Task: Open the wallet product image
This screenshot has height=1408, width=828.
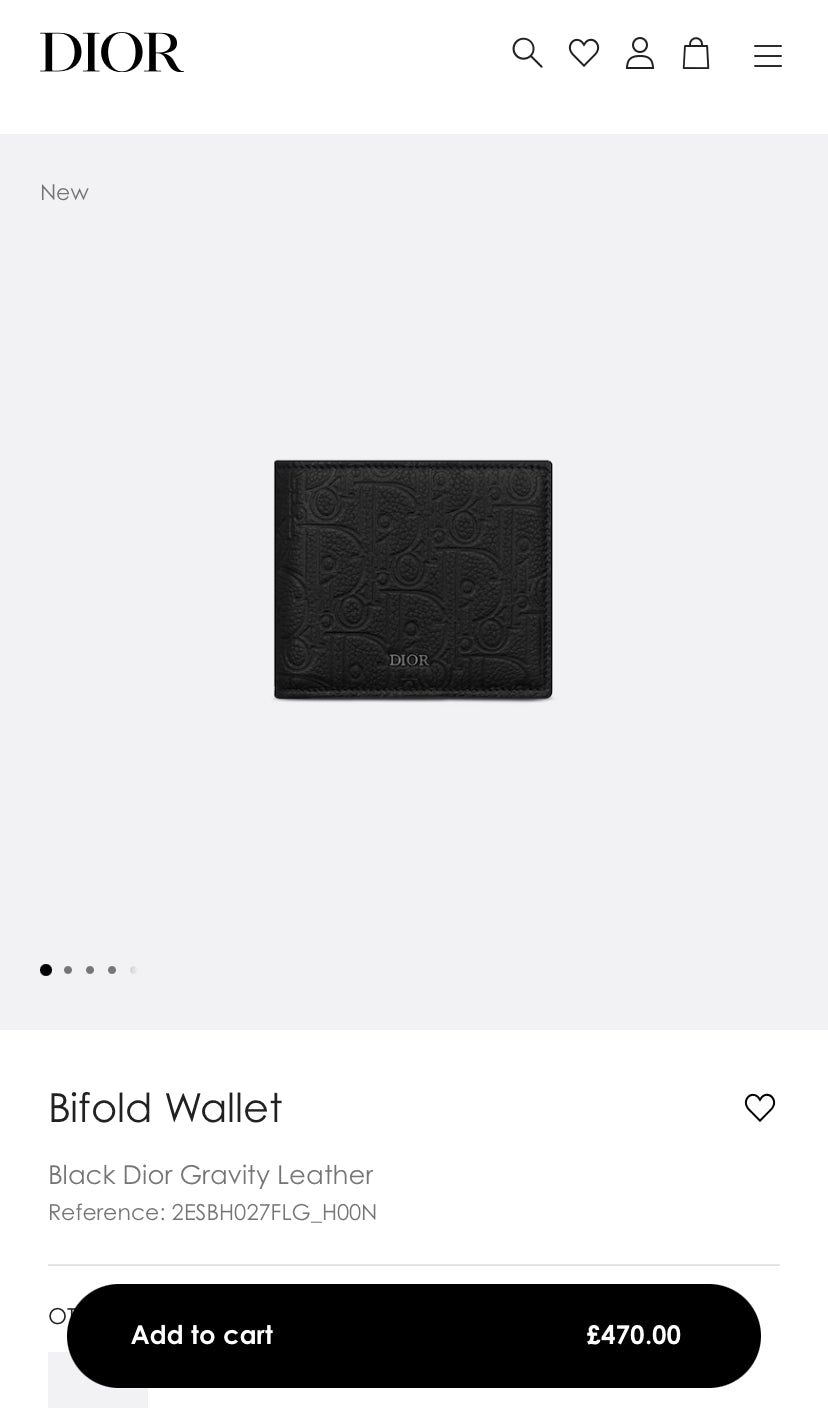Action: [x=413, y=580]
